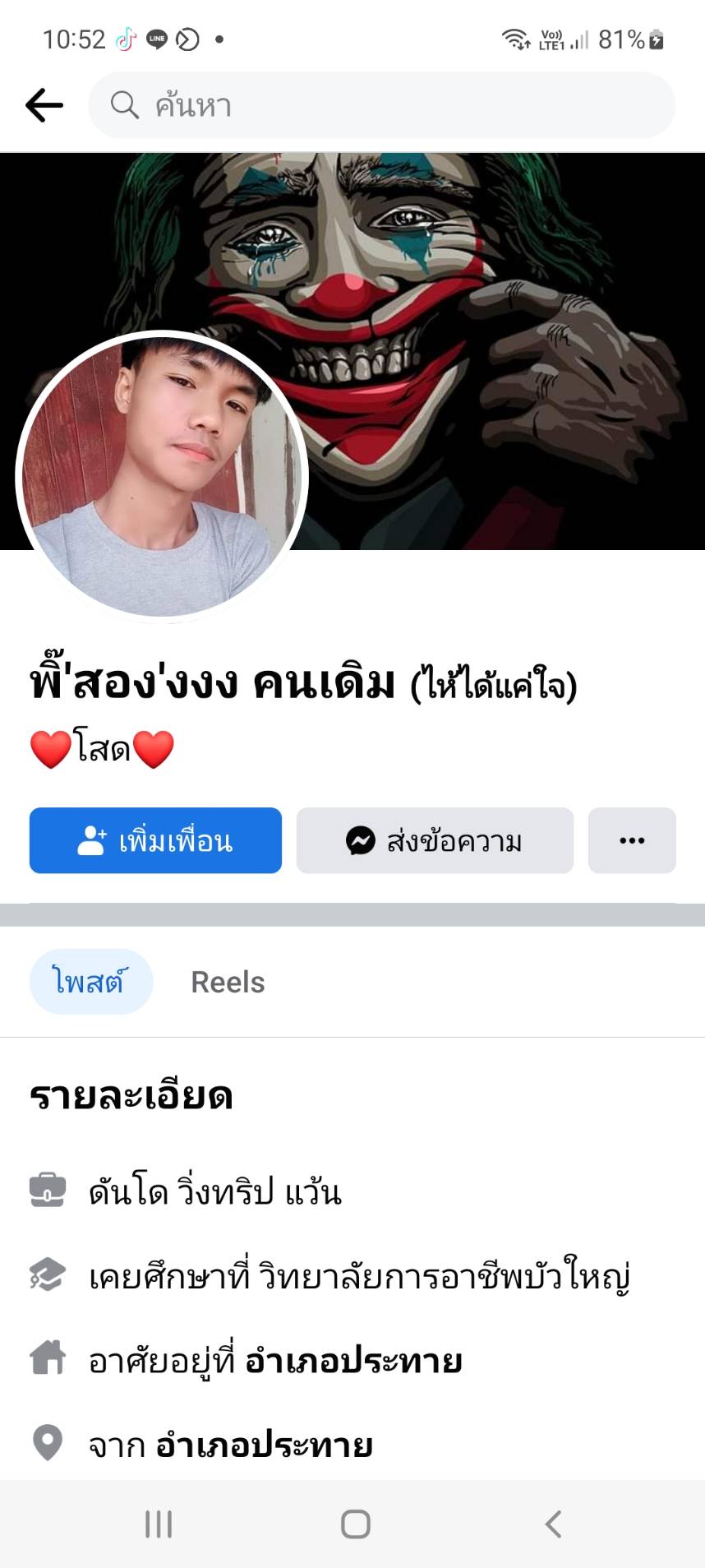Image resolution: width=705 pixels, height=1568 pixels.
Task: Go to the system home screen
Action: (355, 1524)
